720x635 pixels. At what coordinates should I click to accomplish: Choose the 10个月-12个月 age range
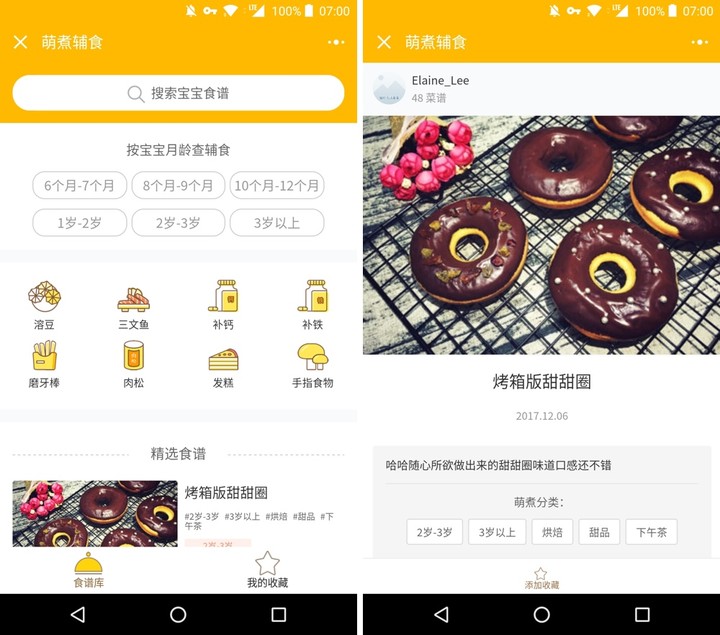click(276, 186)
